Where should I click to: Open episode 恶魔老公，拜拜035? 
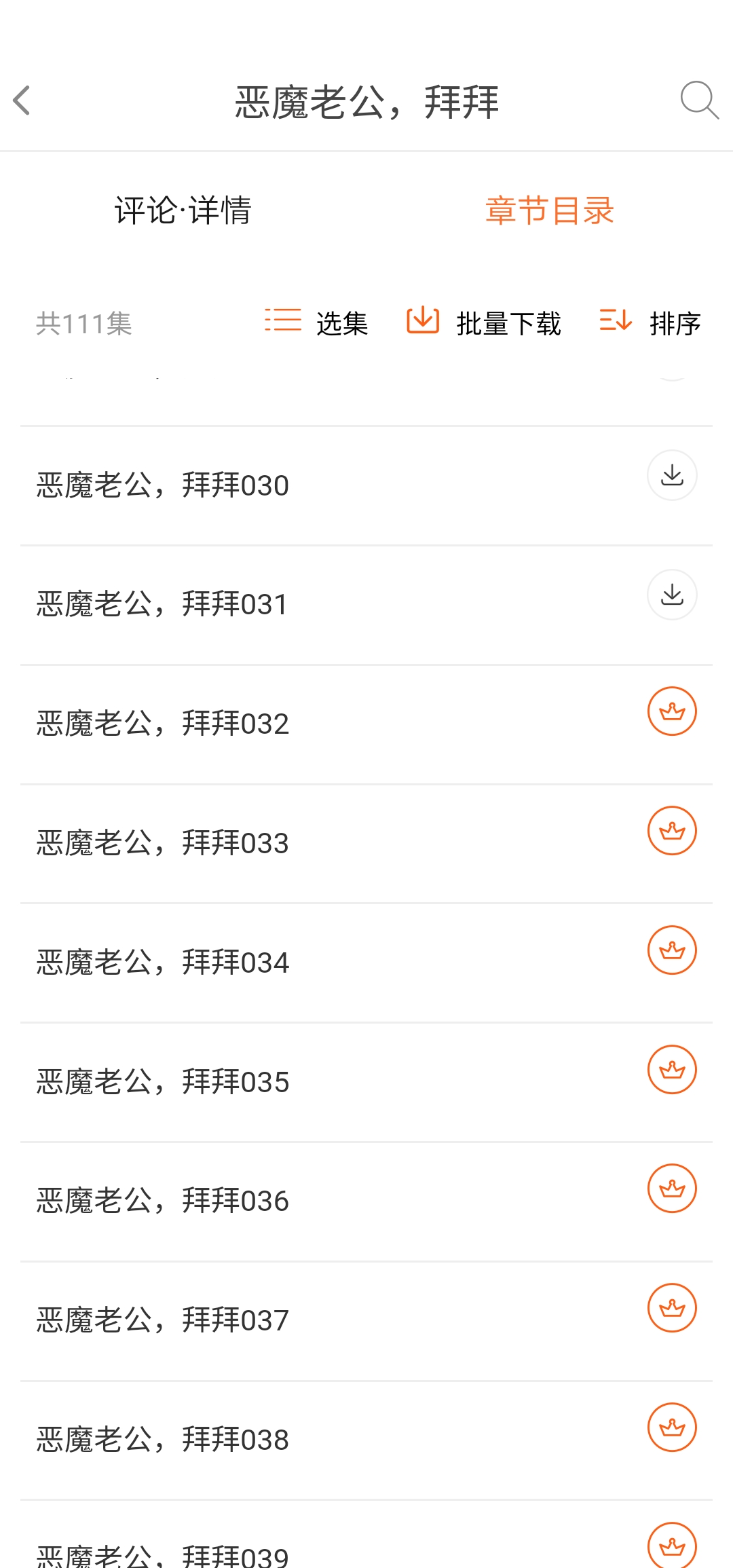(366, 1082)
